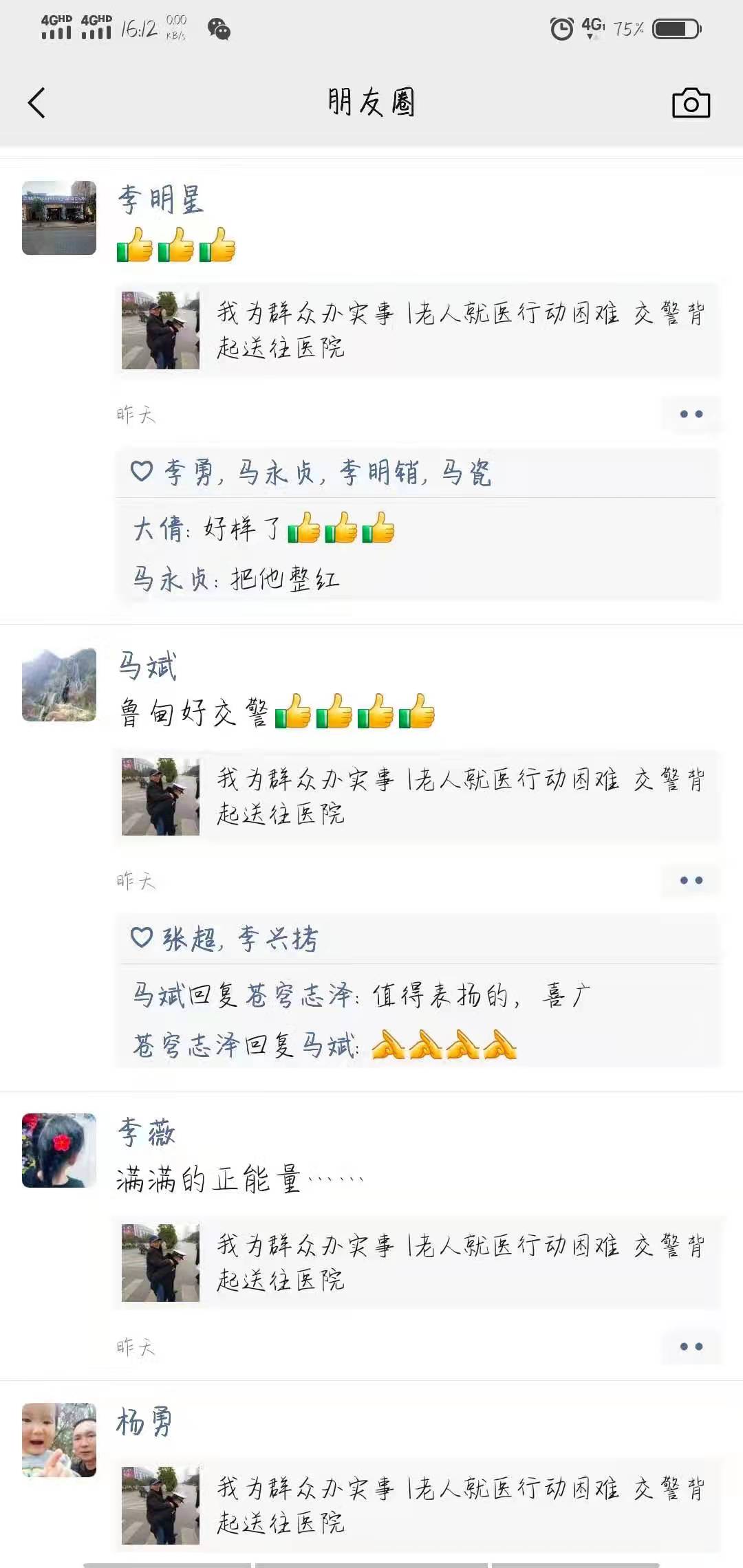Viewport: 743px width, 1568px height.
Task: Open the article shared by 李薇
Action: [418, 1263]
